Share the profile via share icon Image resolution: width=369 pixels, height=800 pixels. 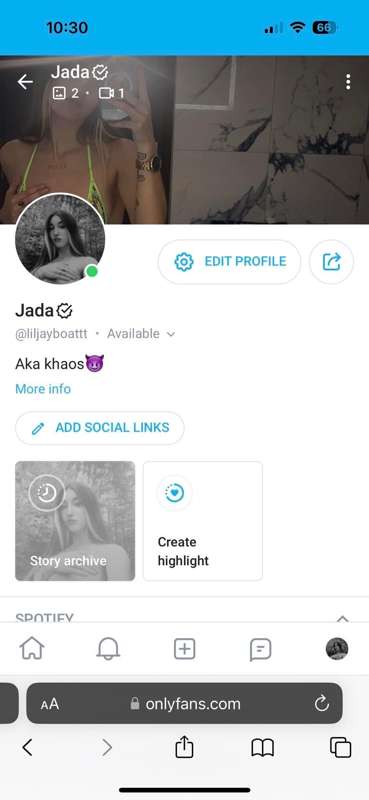tap(331, 262)
